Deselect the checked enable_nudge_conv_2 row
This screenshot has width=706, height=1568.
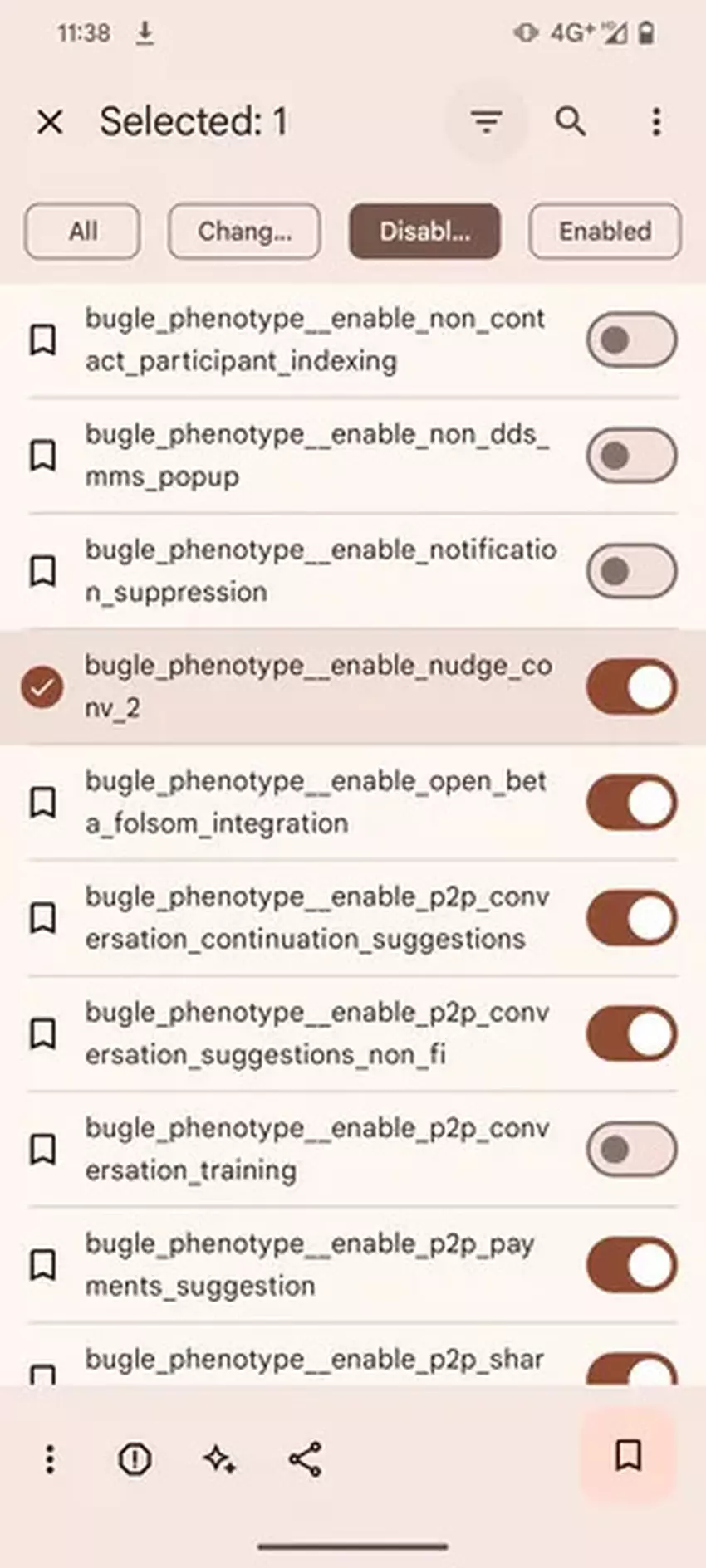(x=42, y=687)
